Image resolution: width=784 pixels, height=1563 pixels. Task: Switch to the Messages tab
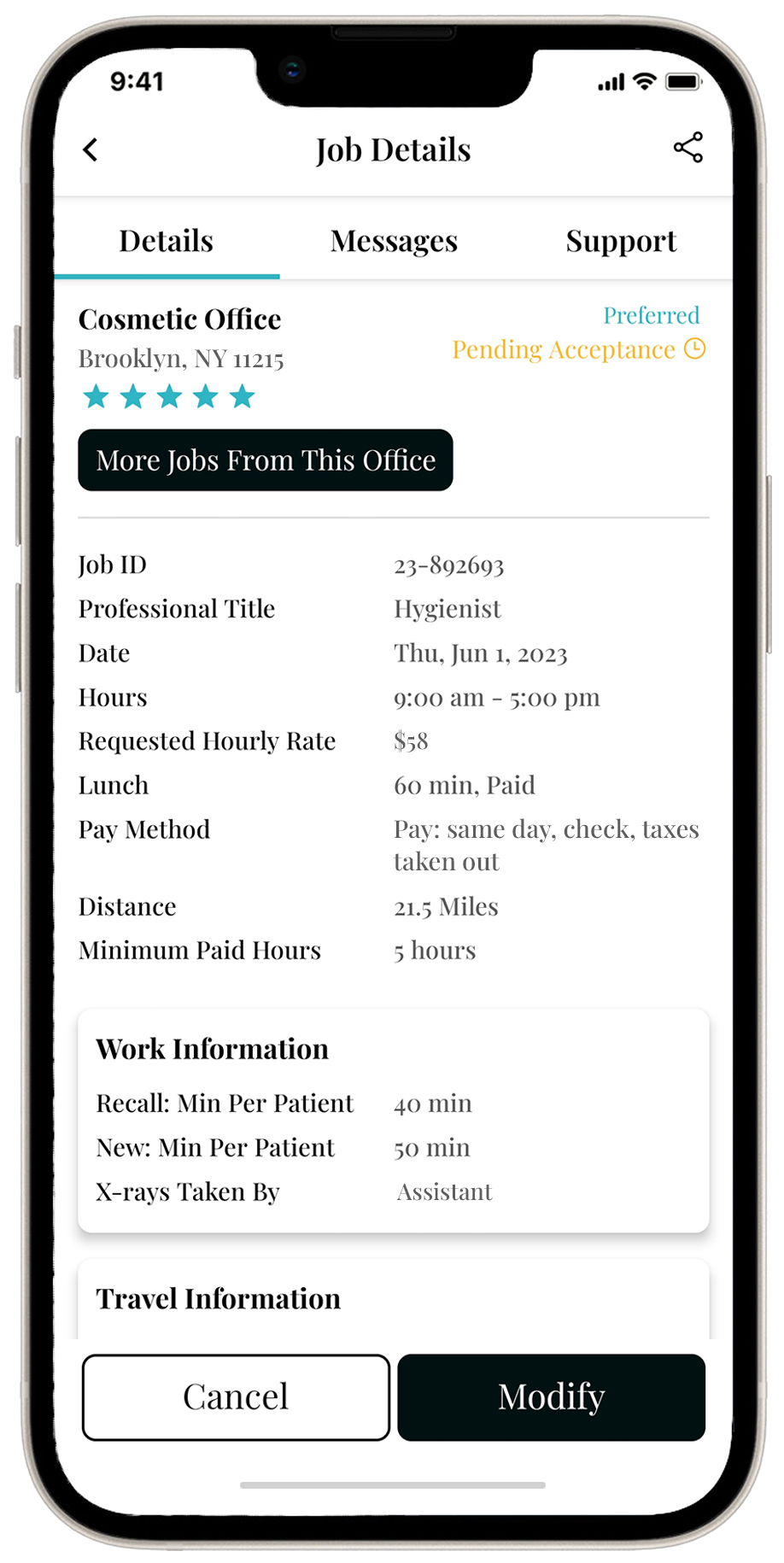coord(394,241)
